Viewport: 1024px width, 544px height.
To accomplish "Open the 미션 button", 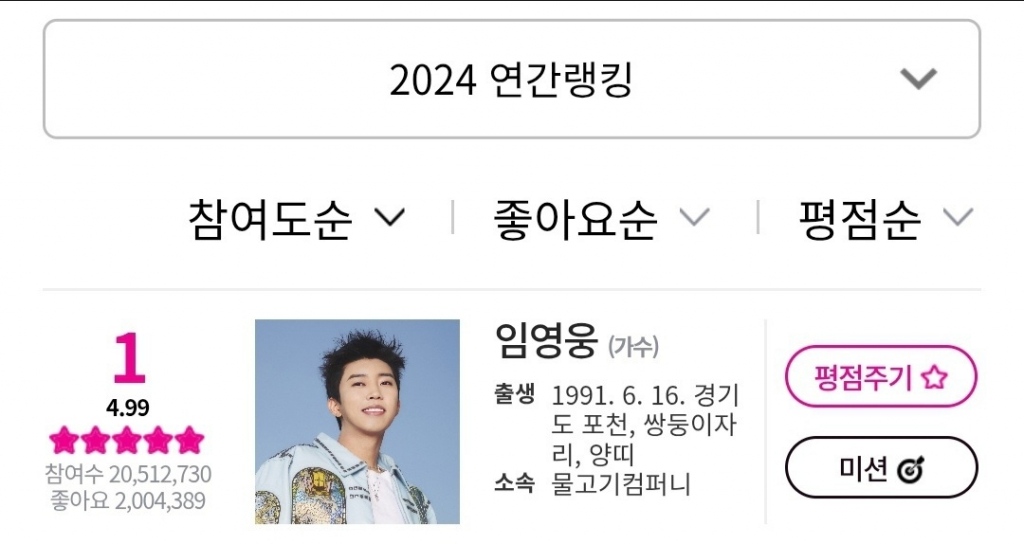I will (880, 468).
